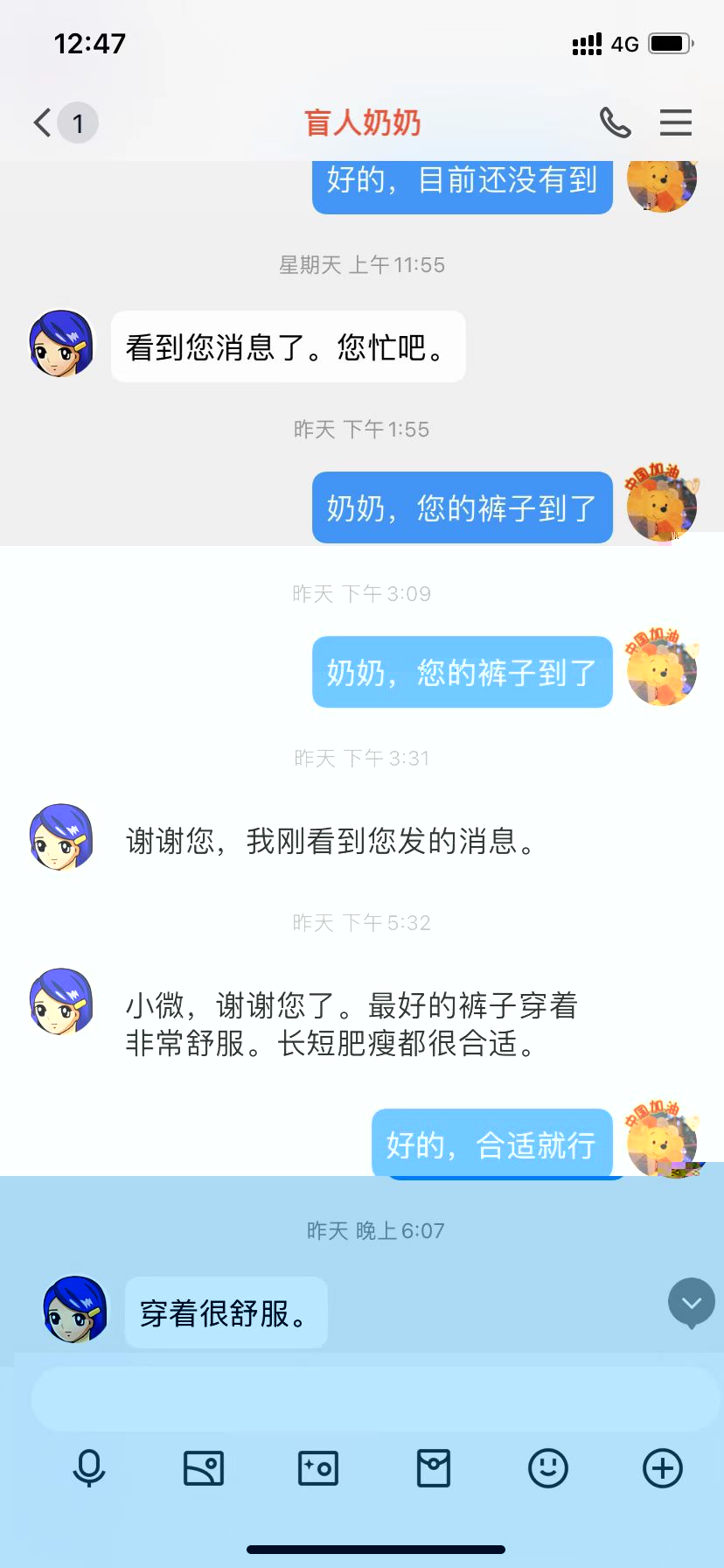The height and width of the screenshot is (1568, 724).
Task: Open voice input microphone
Action: tap(89, 1468)
